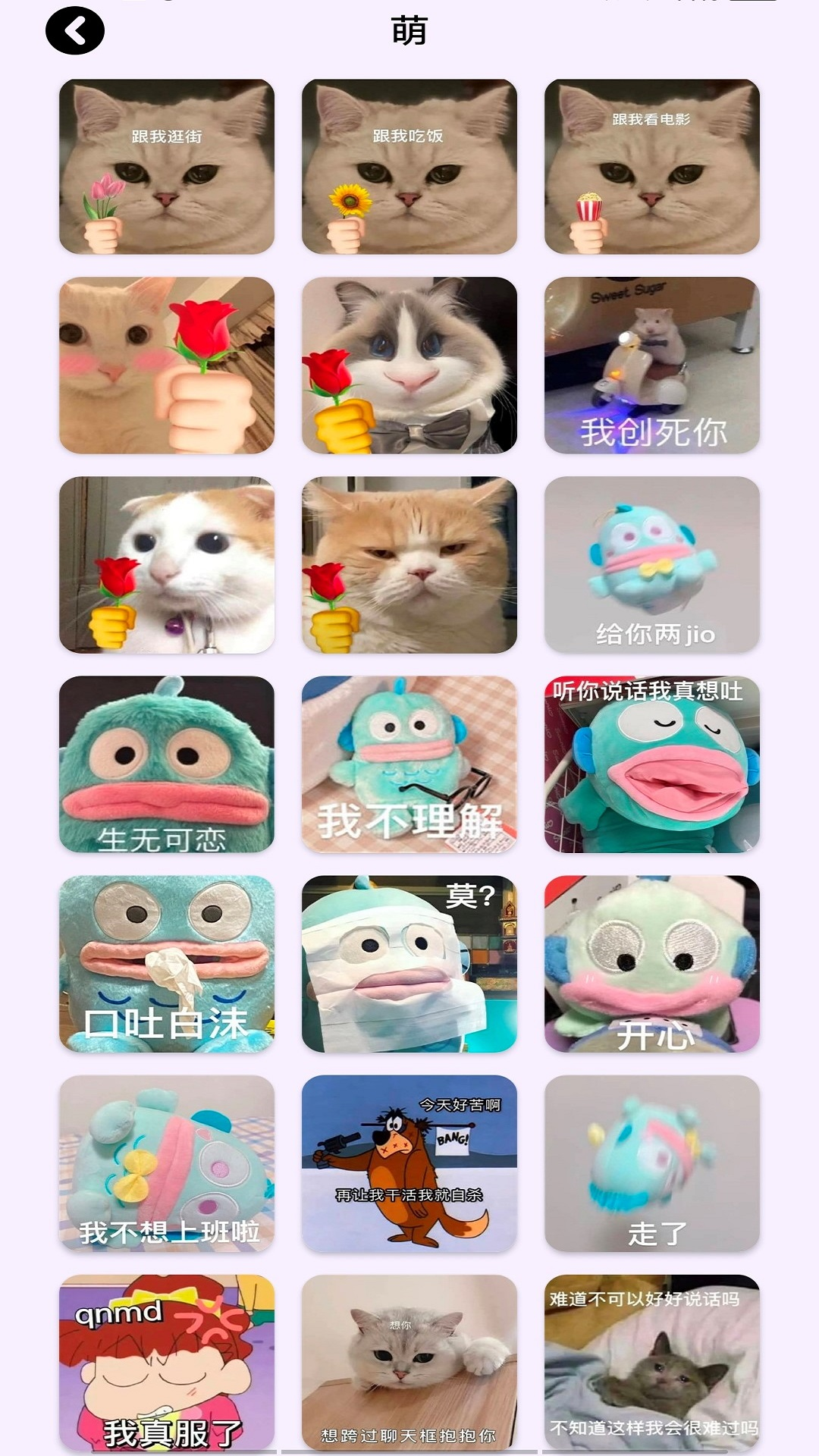
Task: Select the 给你两jio plush sticker
Action: pos(652,565)
